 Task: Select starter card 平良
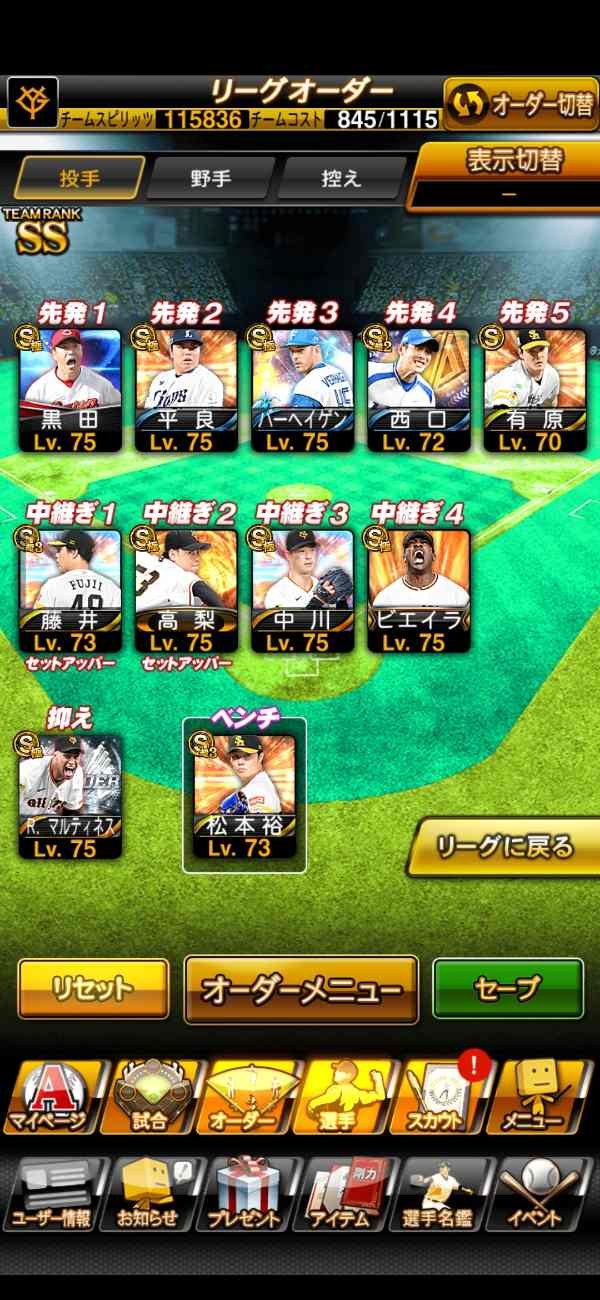(187, 391)
